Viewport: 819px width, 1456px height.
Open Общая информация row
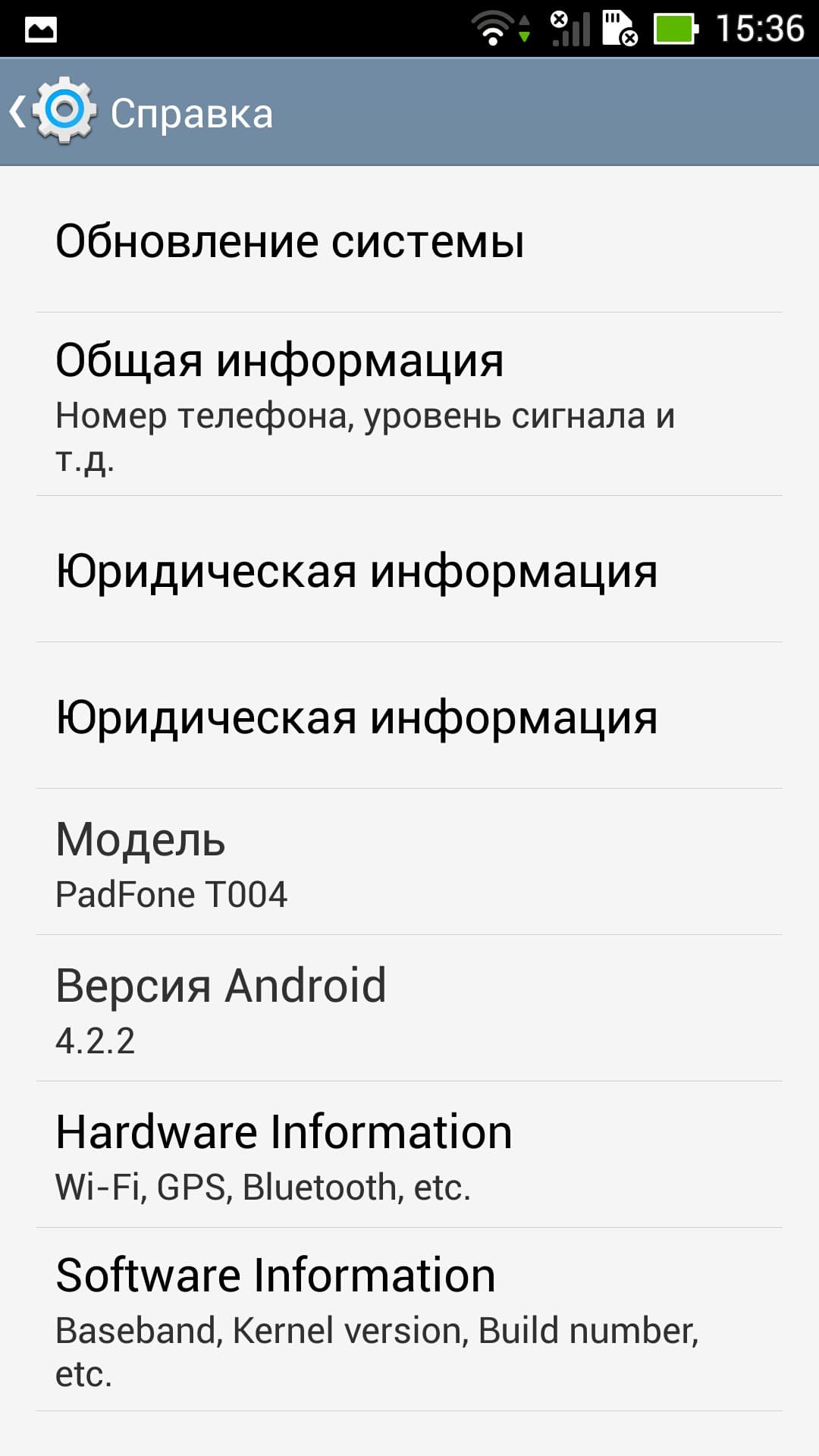click(409, 405)
